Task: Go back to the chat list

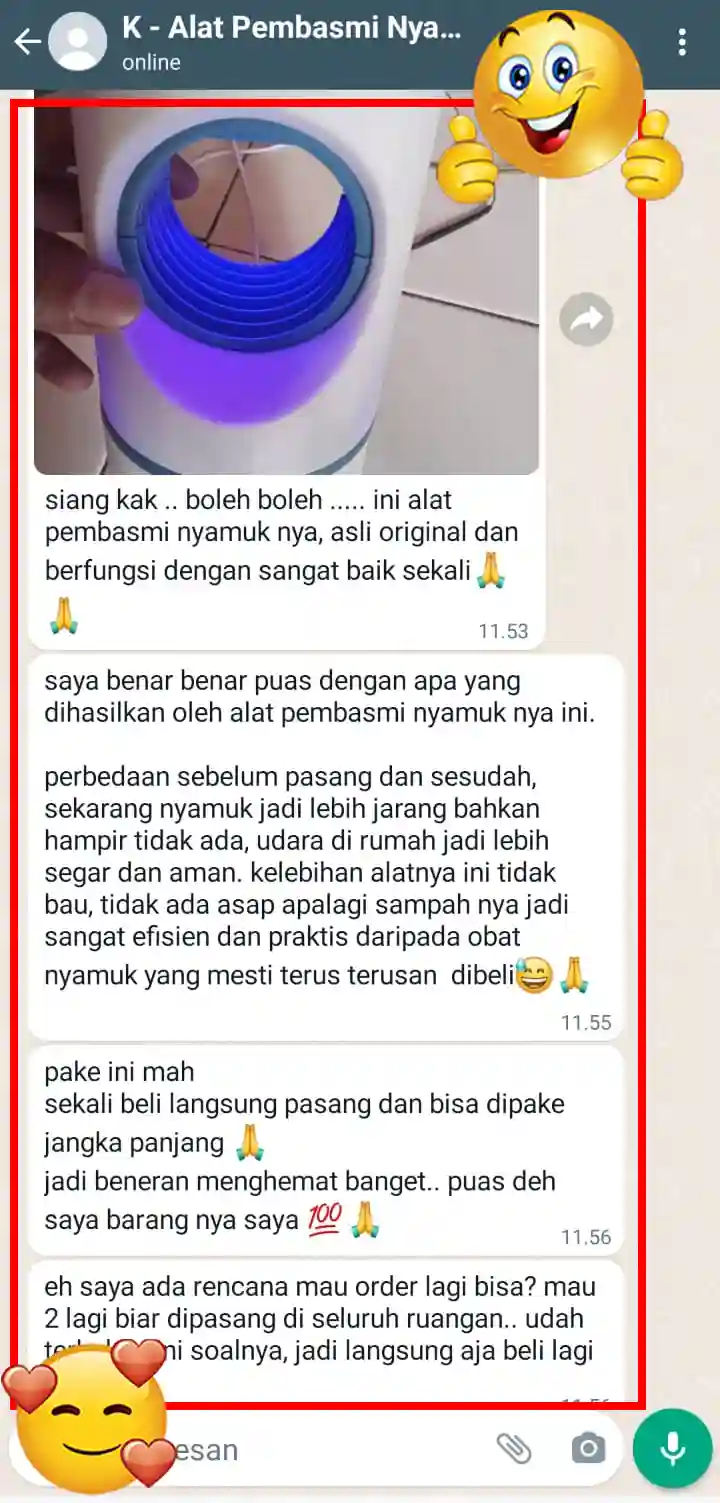Action: [27, 42]
